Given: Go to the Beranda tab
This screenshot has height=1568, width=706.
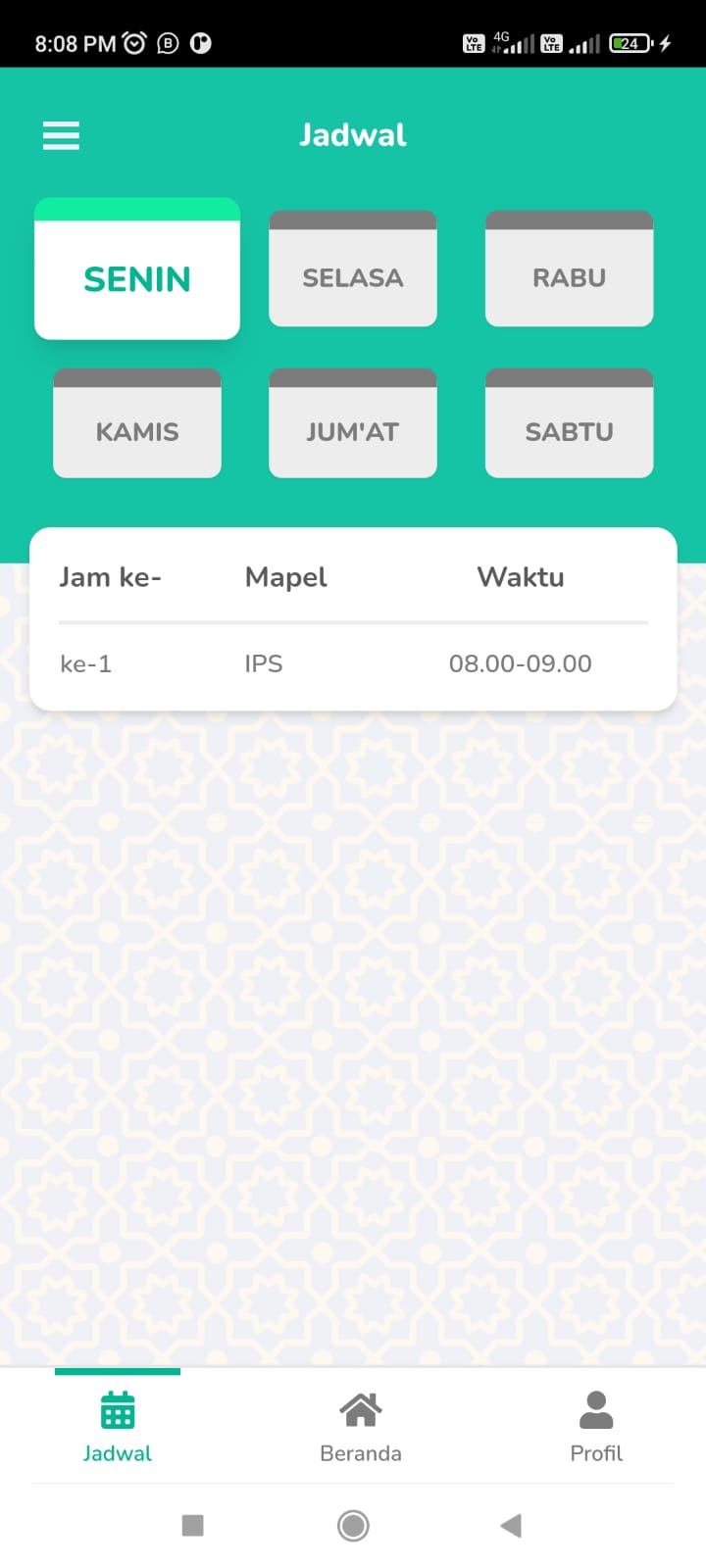Looking at the screenshot, I should point(360,1426).
